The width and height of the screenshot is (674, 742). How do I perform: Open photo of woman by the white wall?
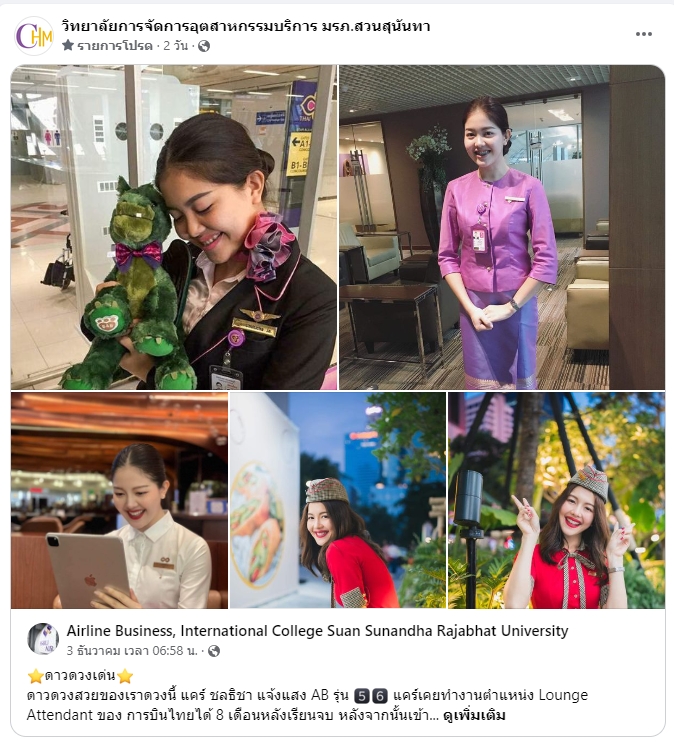click(x=337, y=500)
